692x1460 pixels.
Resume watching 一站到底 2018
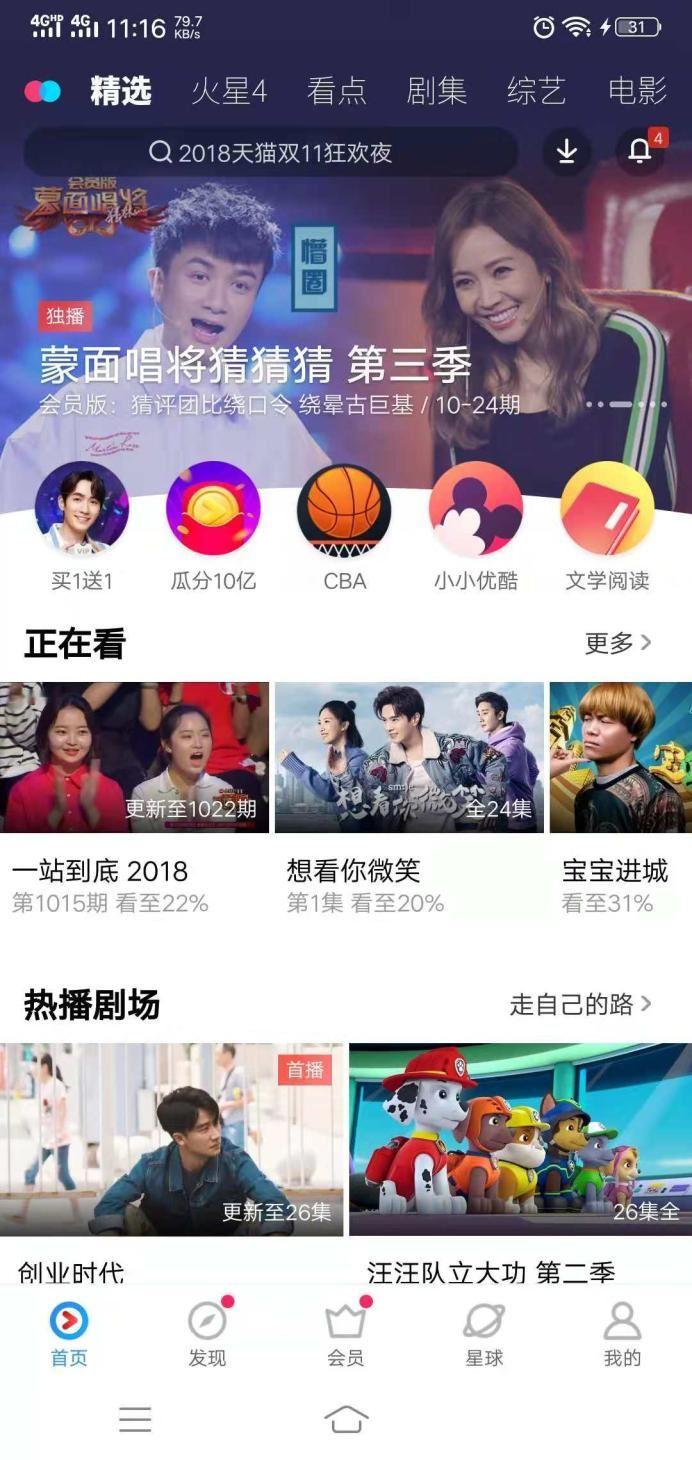coord(134,758)
